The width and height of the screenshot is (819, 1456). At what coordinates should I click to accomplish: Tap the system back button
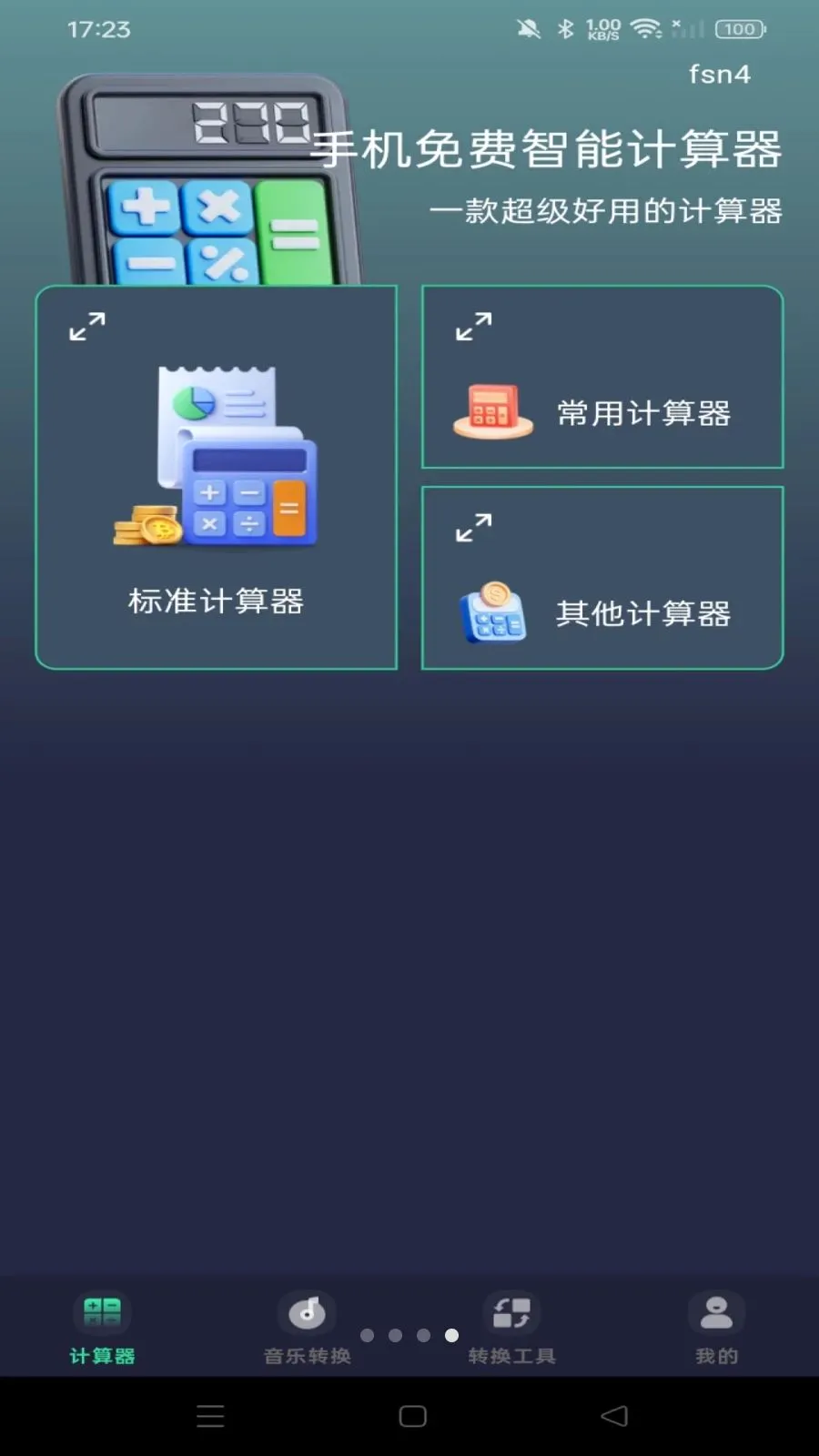(614, 1416)
